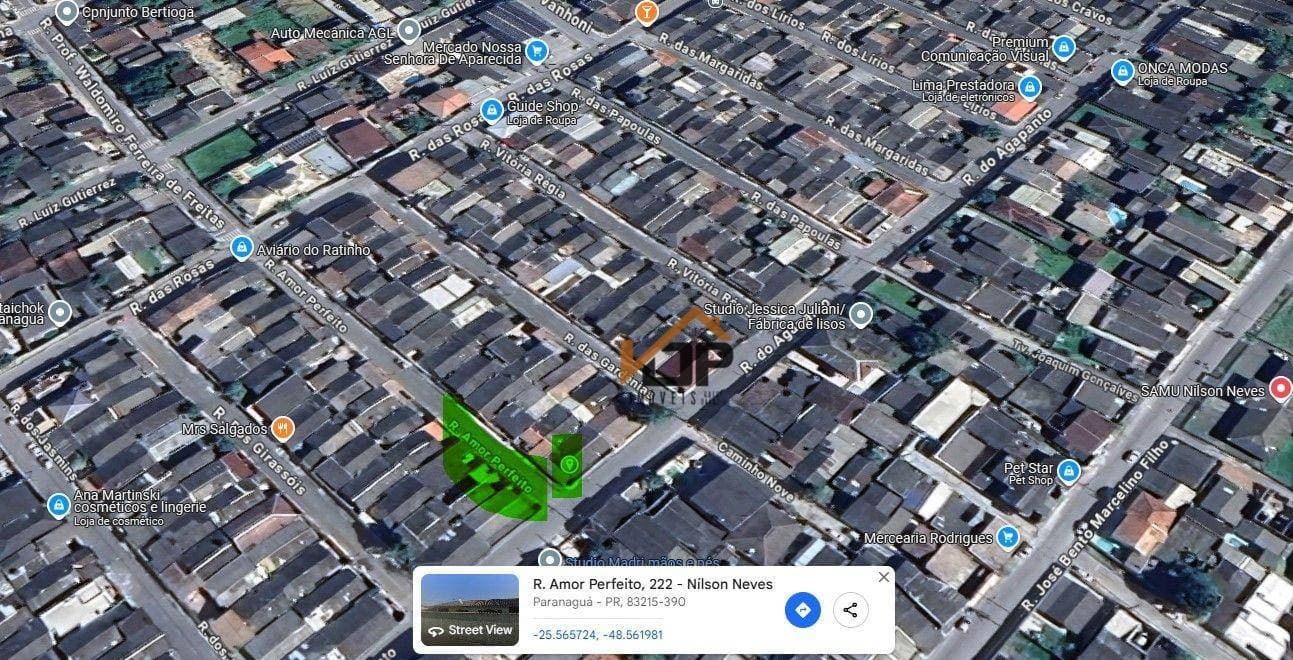1293x660 pixels.
Task: Open Mercado Nossa Senhora De Aparecida pin
Action: (537, 50)
